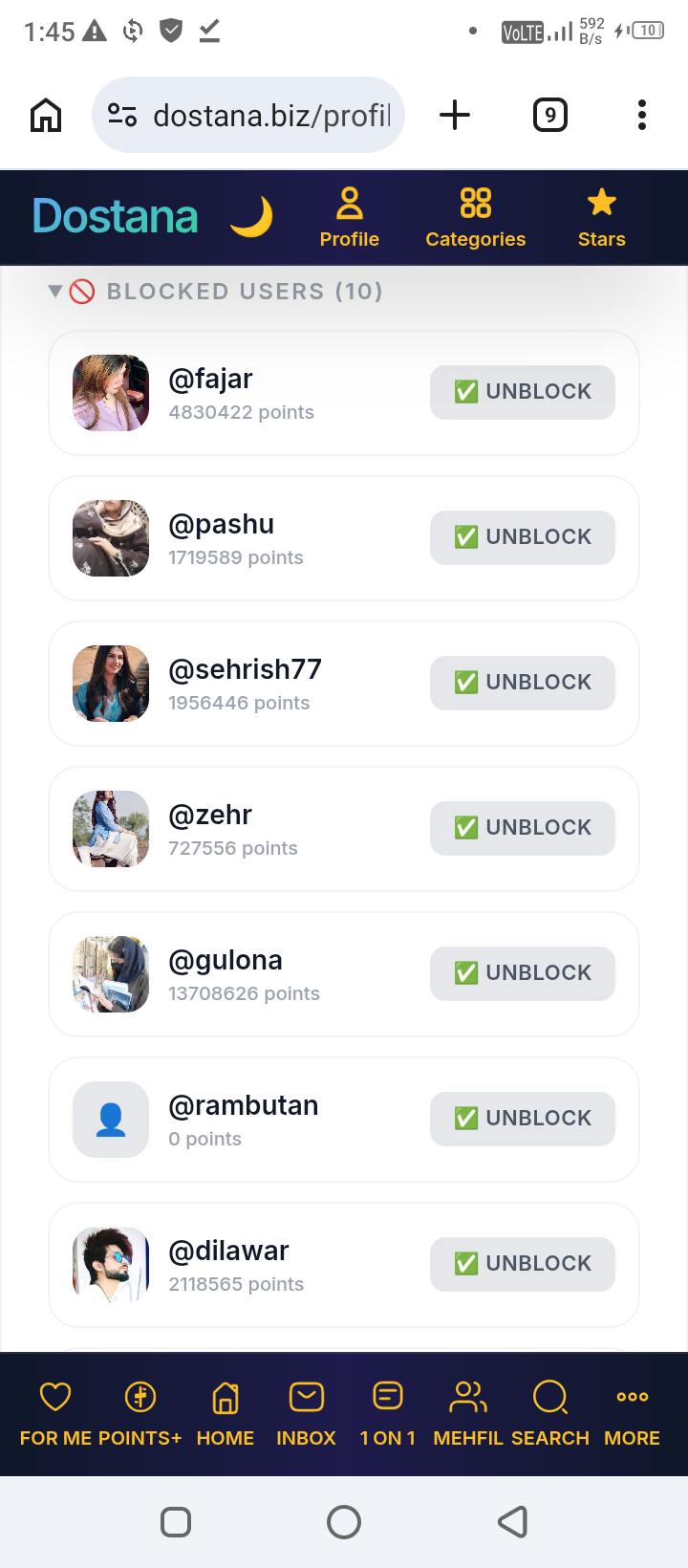The image size is (688, 1568).
Task: Unblock the user @gulona
Action: coord(522,973)
